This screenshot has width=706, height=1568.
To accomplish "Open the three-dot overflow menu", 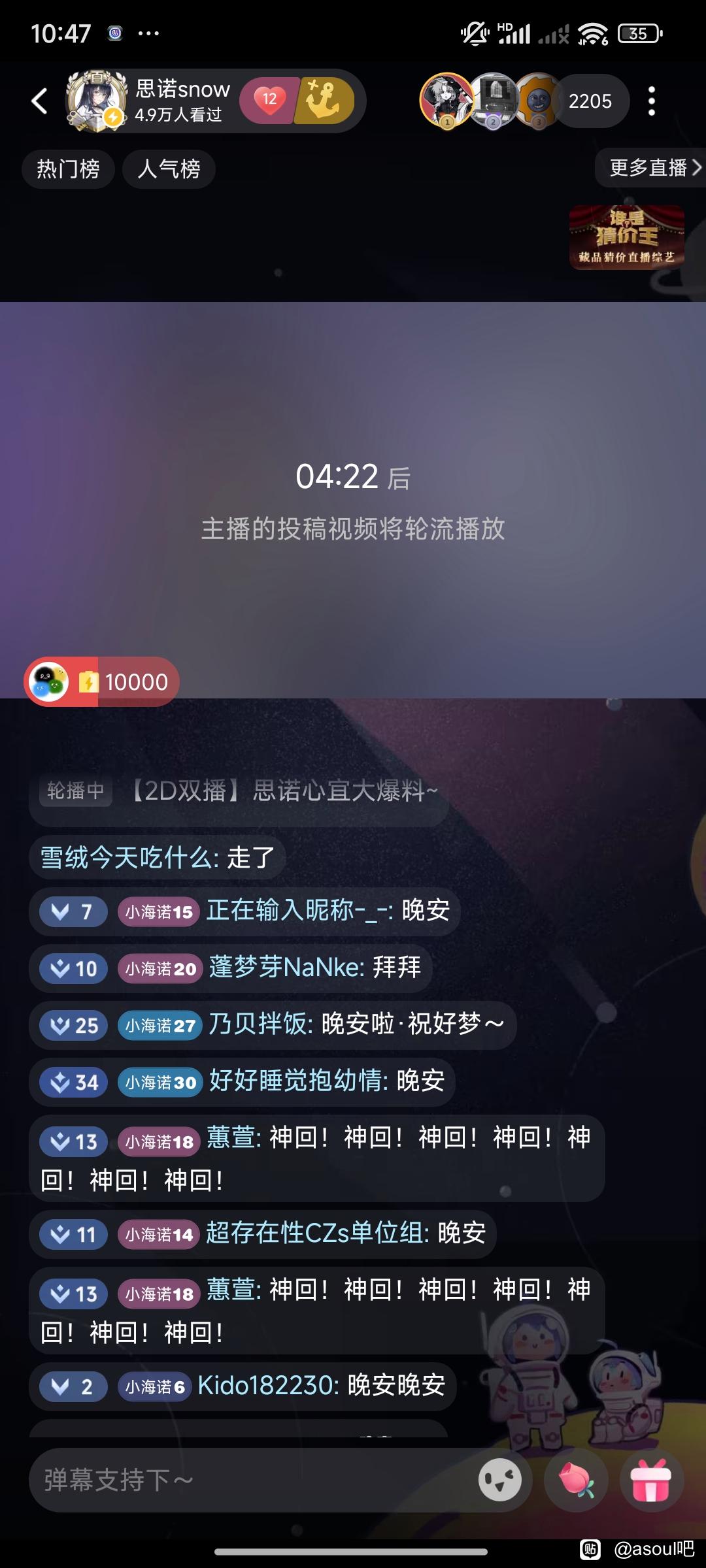I will click(651, 101).
